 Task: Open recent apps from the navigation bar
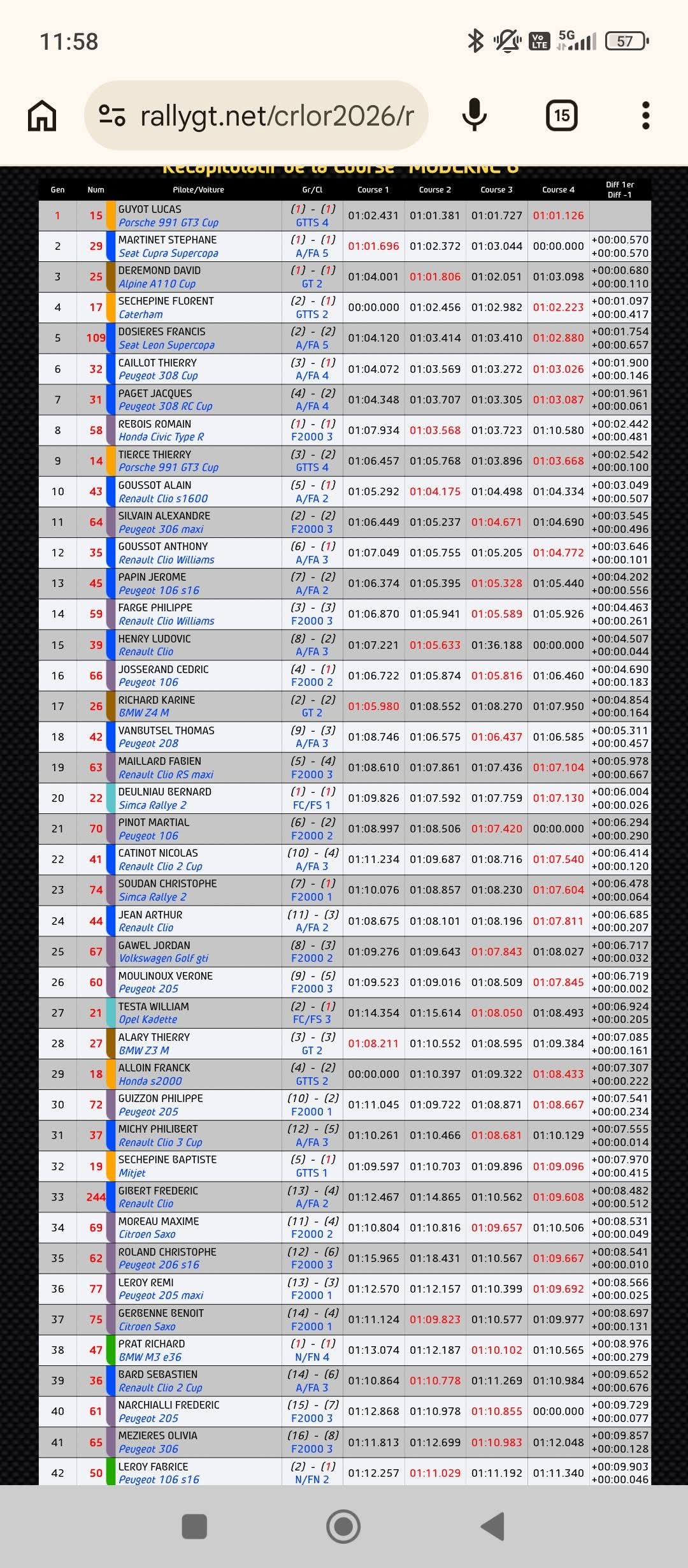(x=194, y=1526)
